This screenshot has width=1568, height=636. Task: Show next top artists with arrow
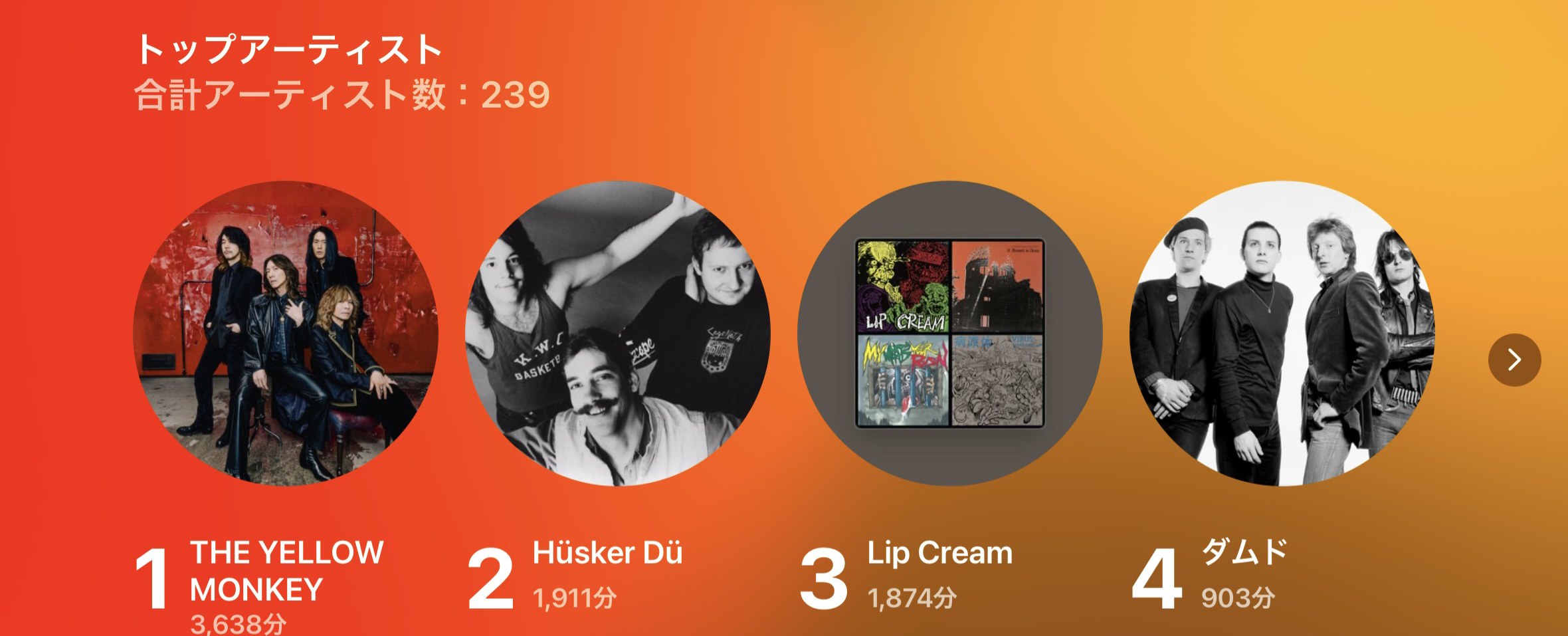(1514, 360)
